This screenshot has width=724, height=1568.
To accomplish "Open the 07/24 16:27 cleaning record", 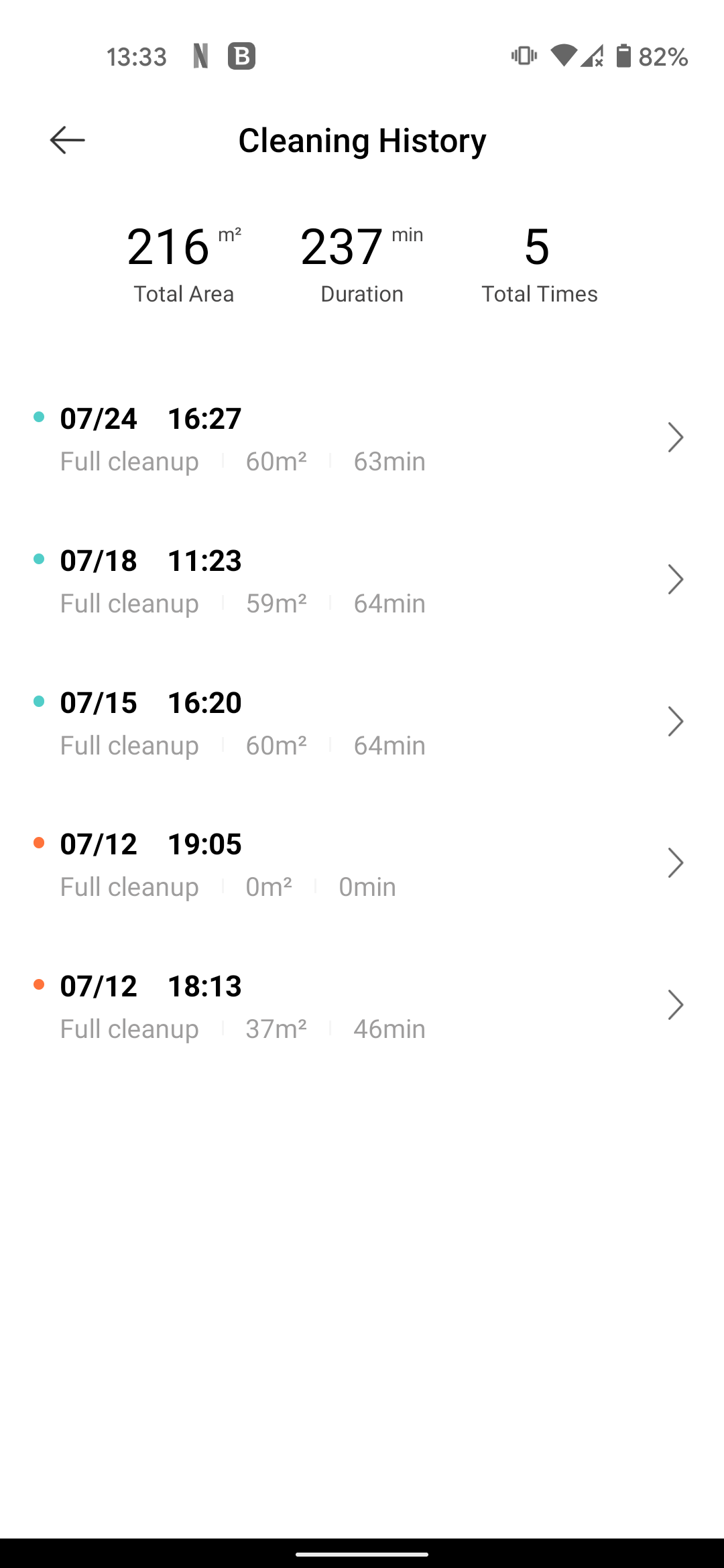I will point(362,439).
